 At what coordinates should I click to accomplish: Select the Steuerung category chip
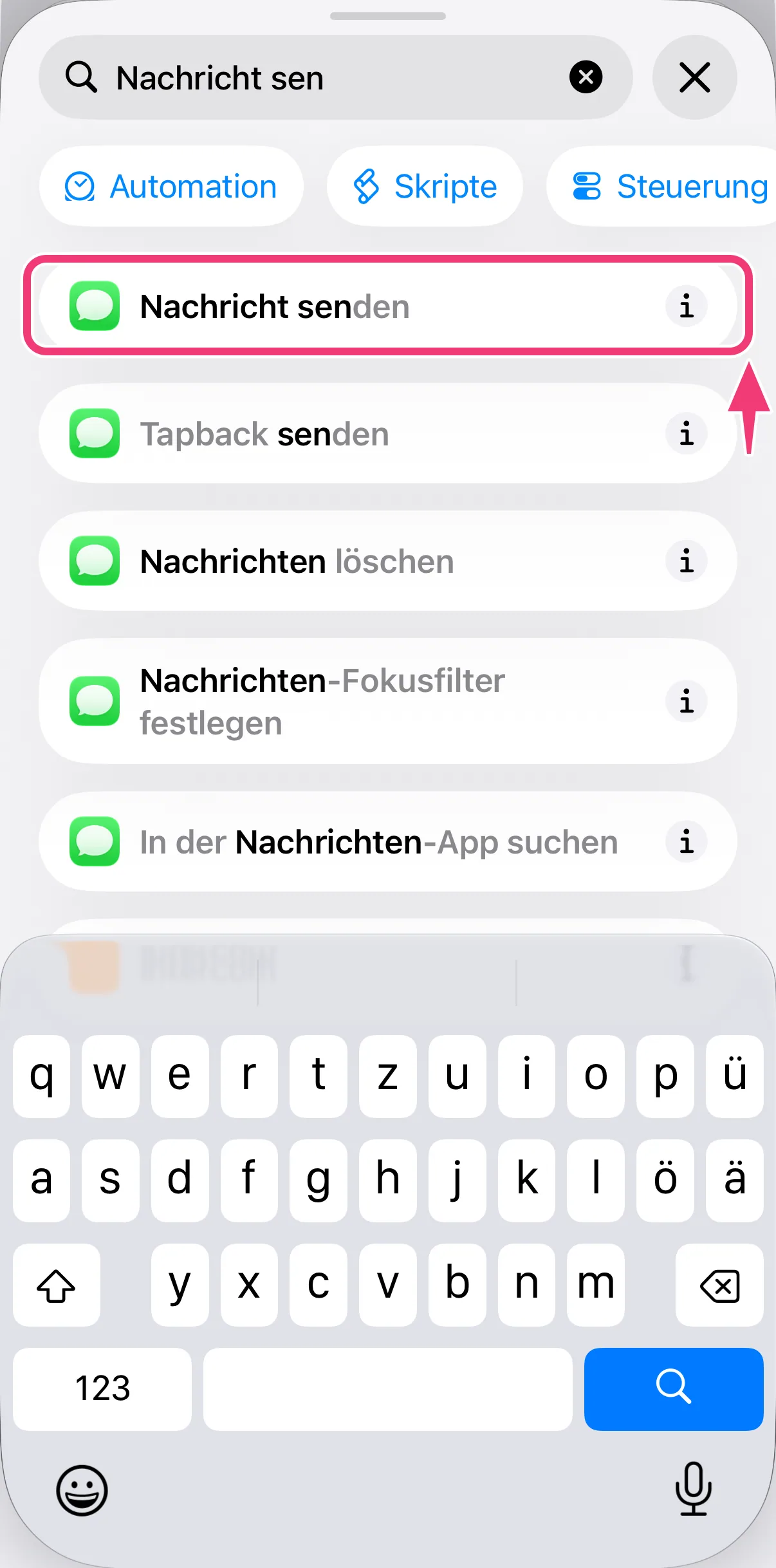coord(663,187)
